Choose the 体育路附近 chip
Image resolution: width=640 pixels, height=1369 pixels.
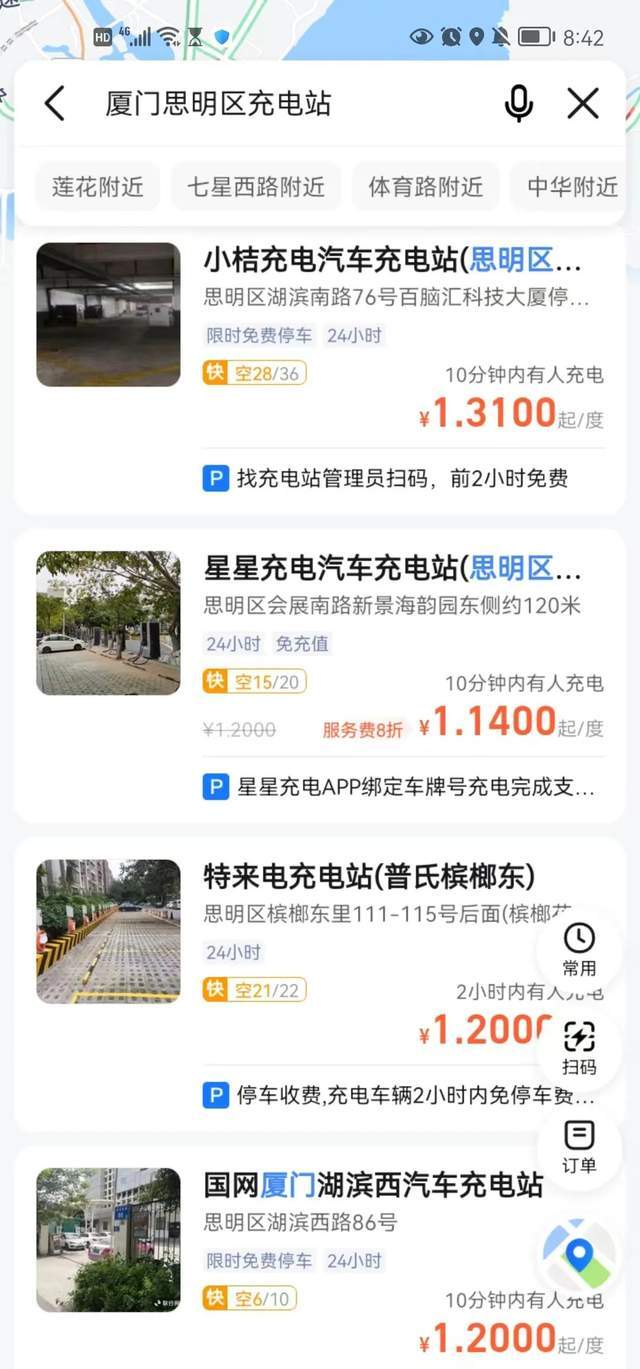(425, 187)
